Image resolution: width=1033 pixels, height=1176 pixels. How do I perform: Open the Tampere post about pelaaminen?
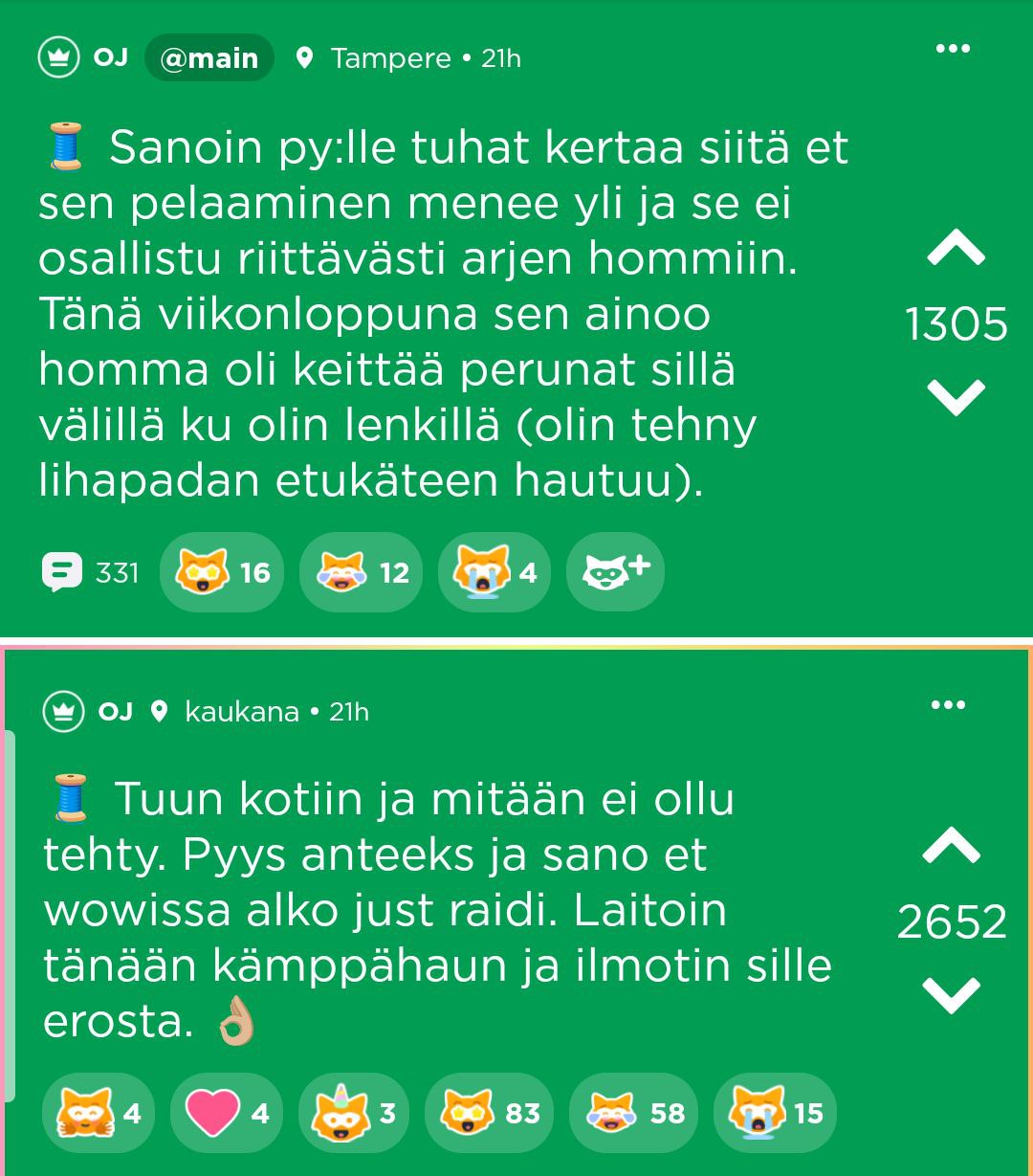click(440, 316)
